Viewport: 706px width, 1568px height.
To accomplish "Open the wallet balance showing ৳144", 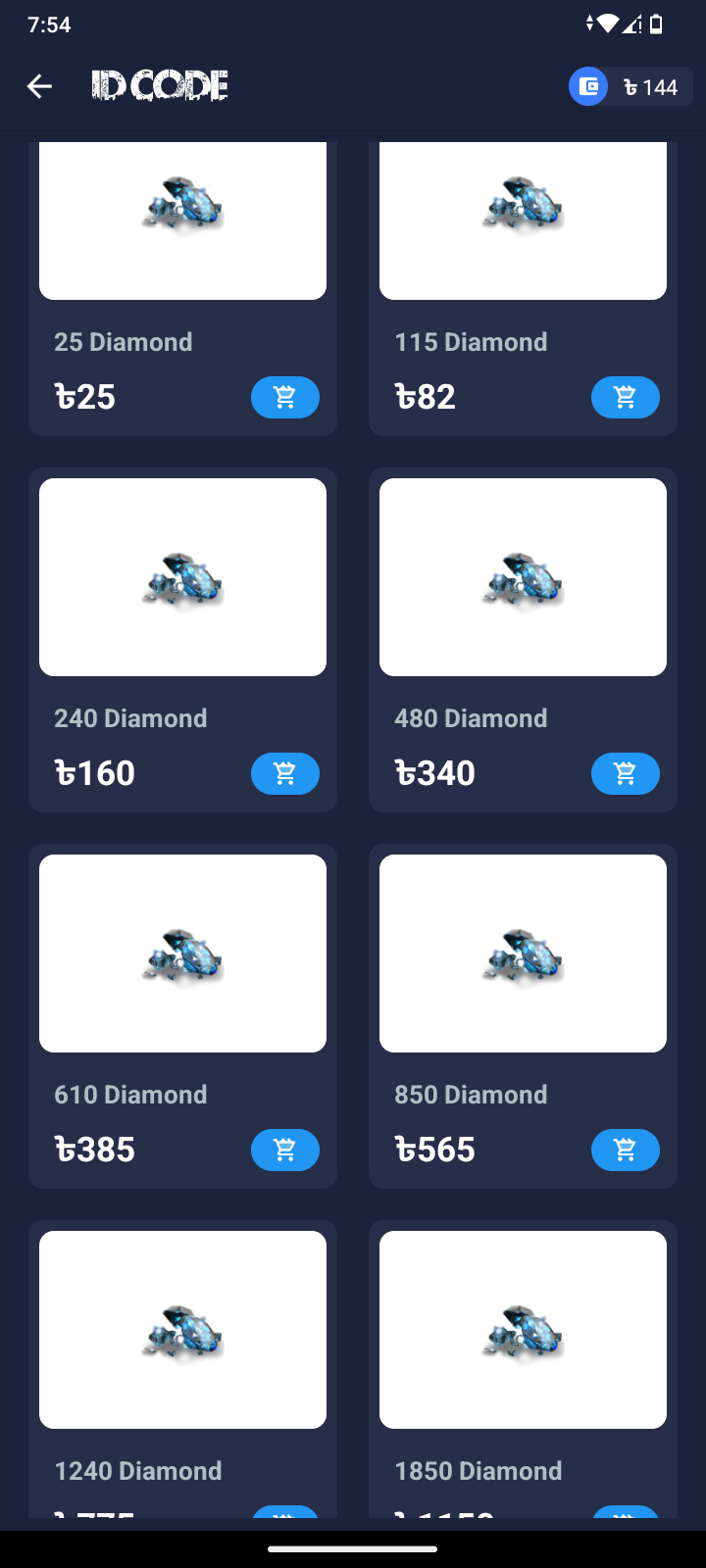I will (x=630, y=87).
